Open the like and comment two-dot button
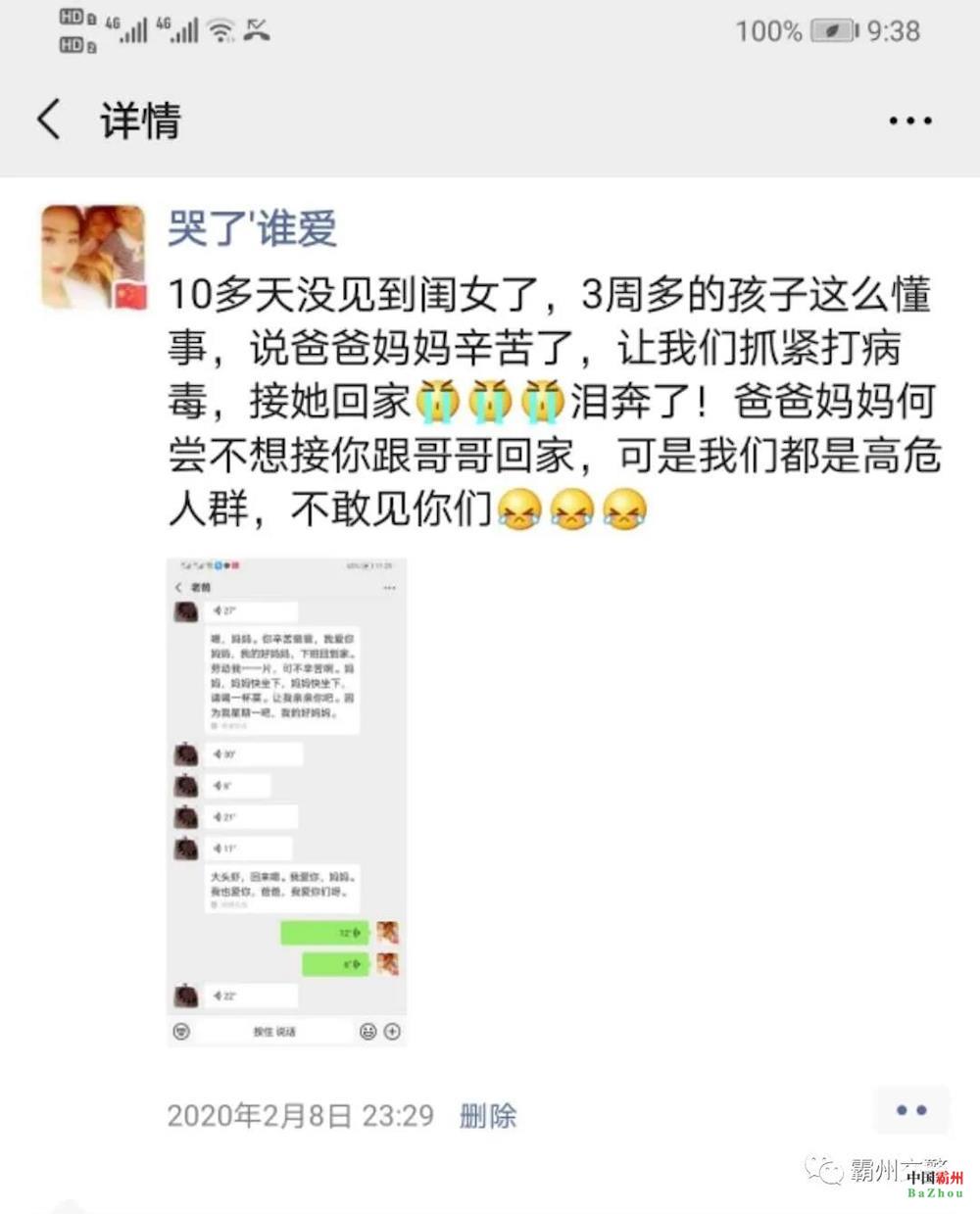 910,1110
